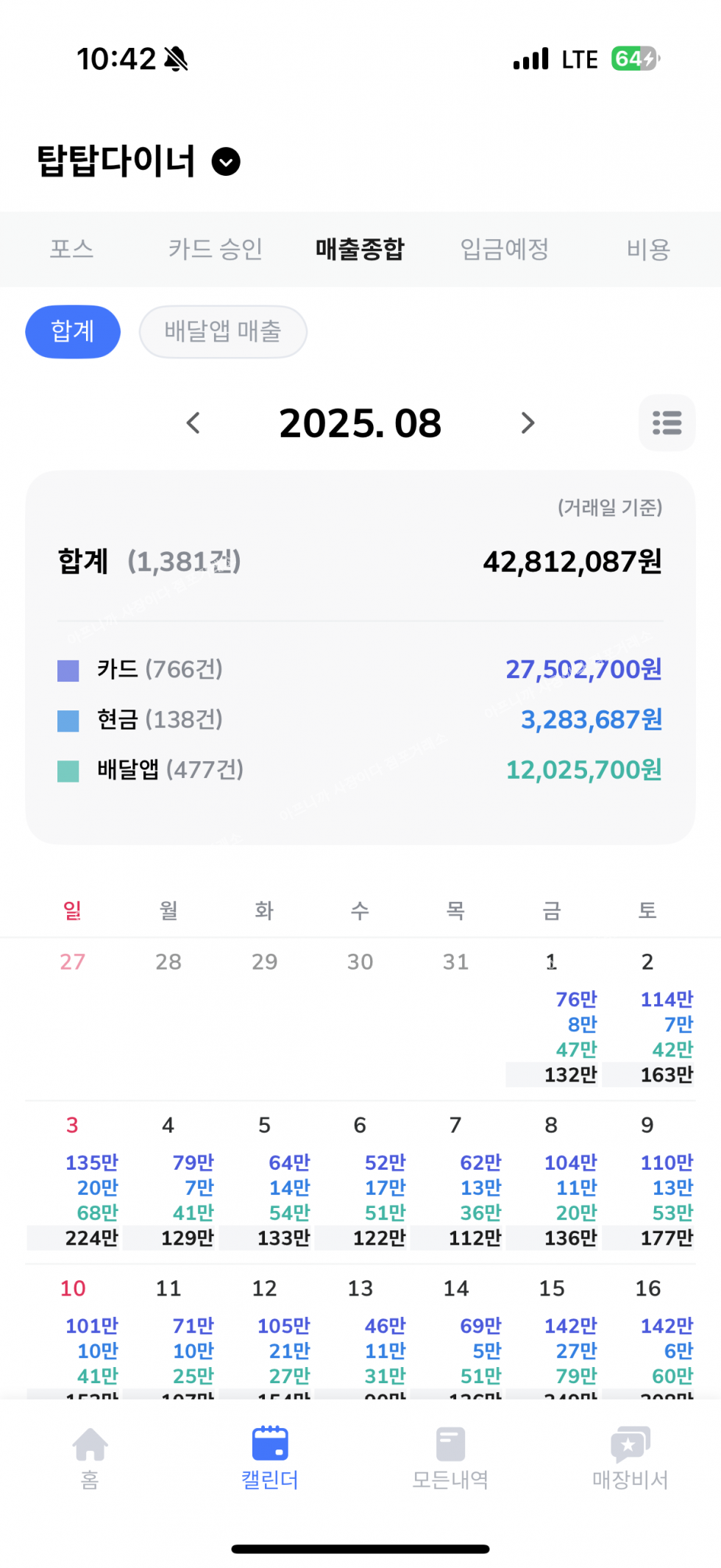The height and width of the screenshot is (1568, 721).
Task: Select the 매출종합 tab
Action: (360, 249)
